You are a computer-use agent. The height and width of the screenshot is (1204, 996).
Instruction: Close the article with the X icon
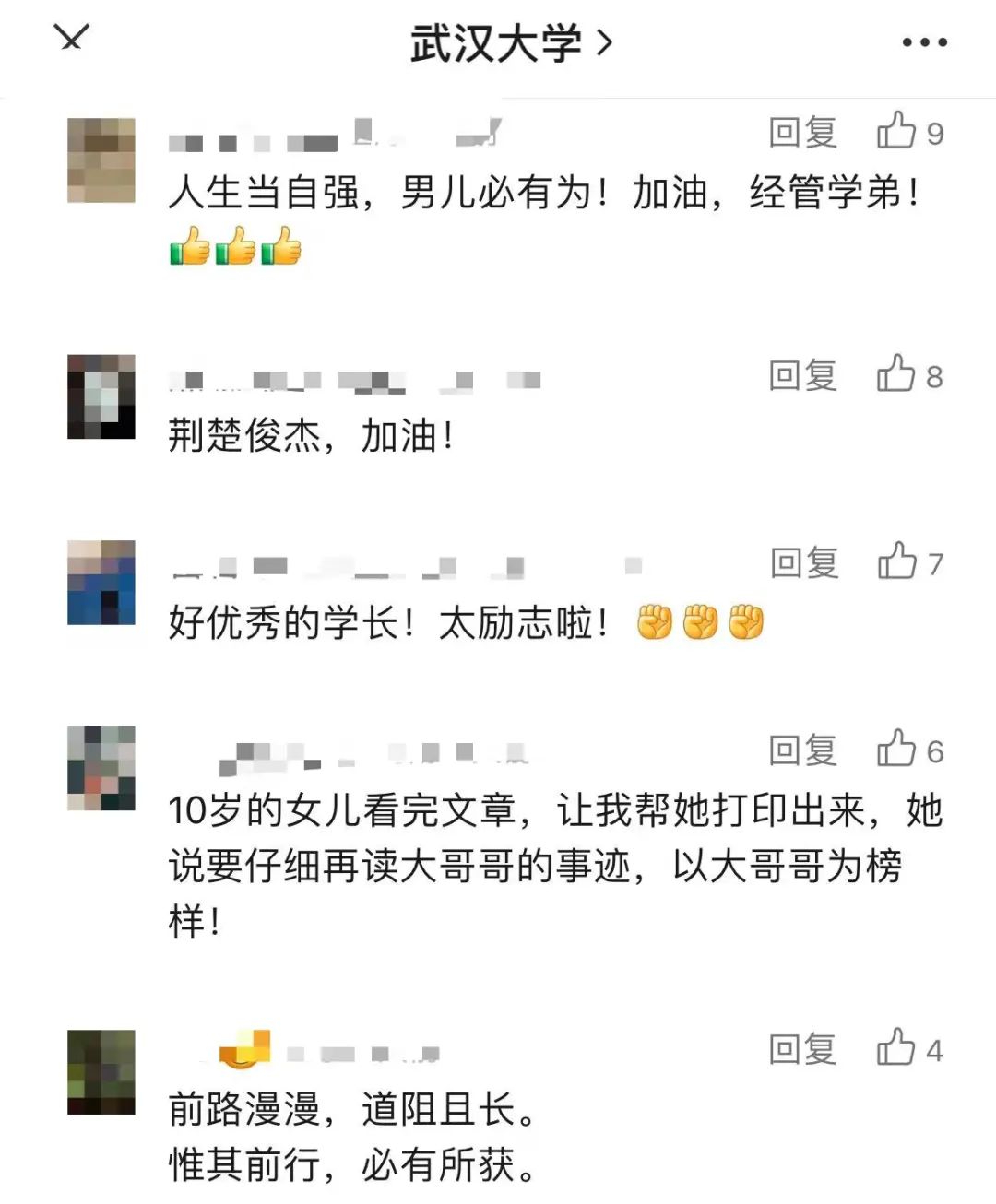72,38
